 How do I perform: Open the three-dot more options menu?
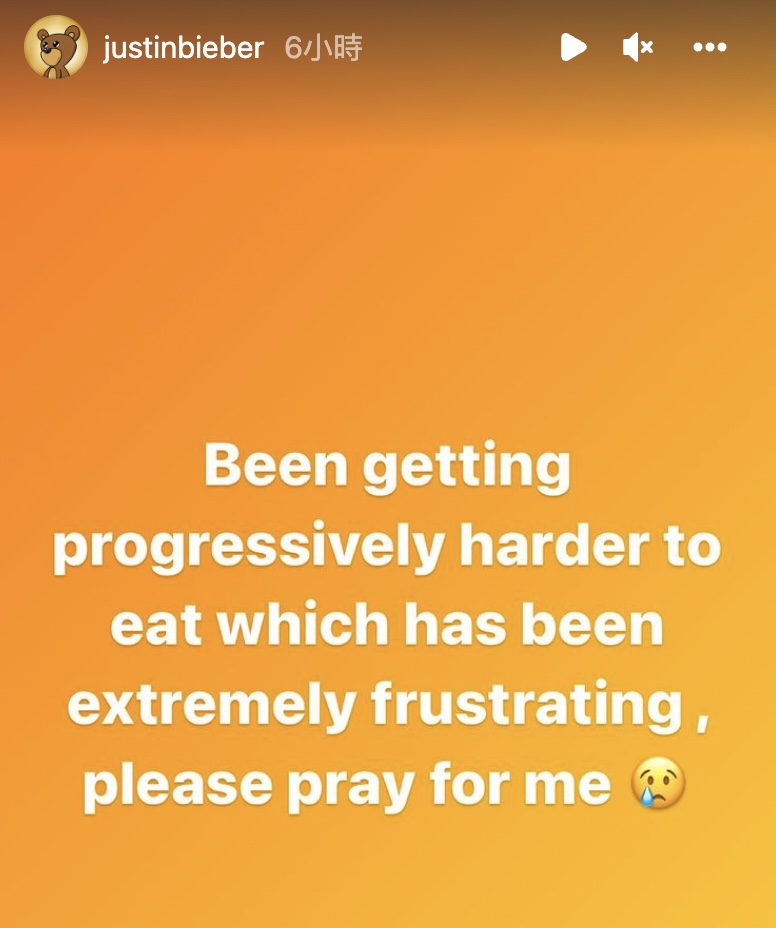pyautogui.click(x=709, y=47)
